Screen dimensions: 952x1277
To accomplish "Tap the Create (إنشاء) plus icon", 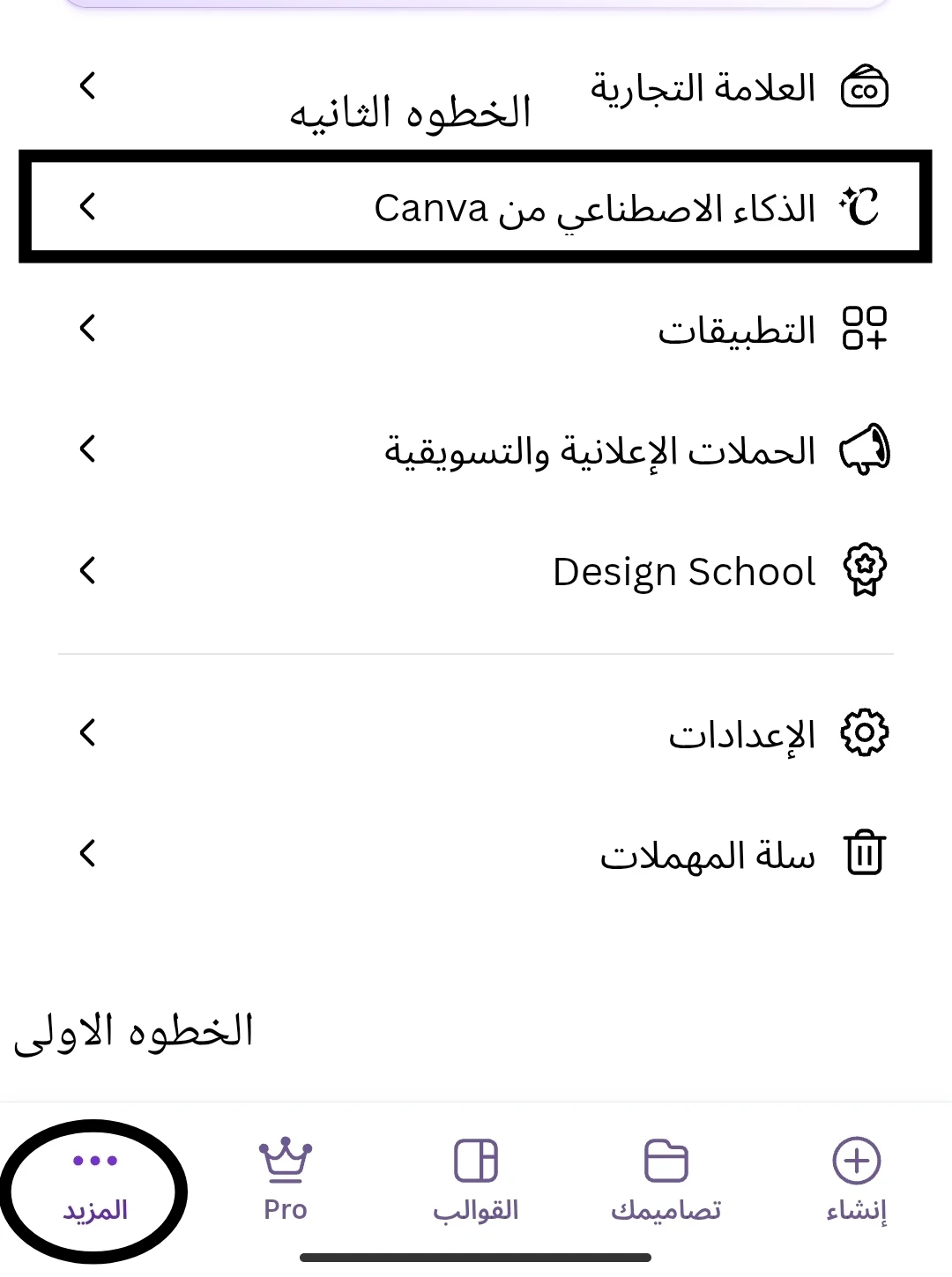I will coord(854,1162).
